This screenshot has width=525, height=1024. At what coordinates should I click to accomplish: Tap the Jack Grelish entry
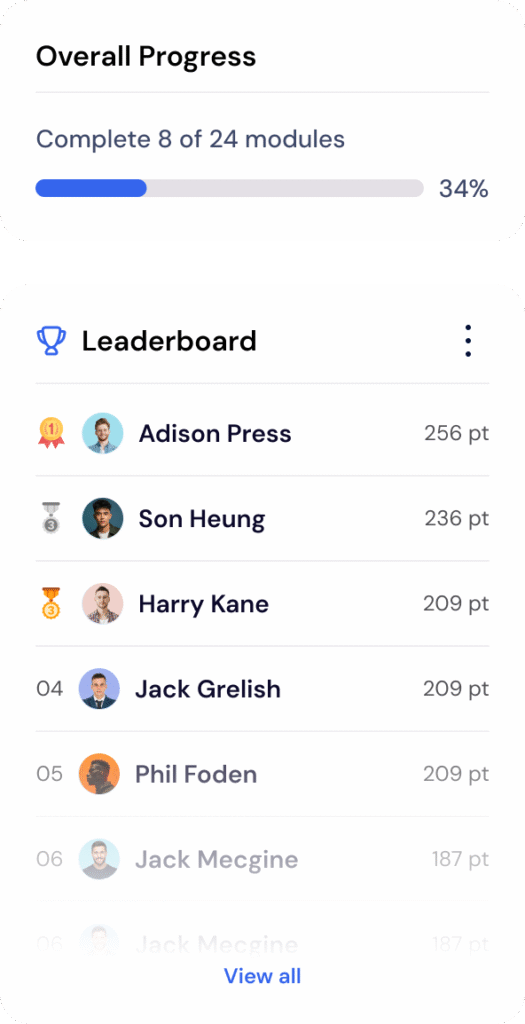click(x=262, y=689)
